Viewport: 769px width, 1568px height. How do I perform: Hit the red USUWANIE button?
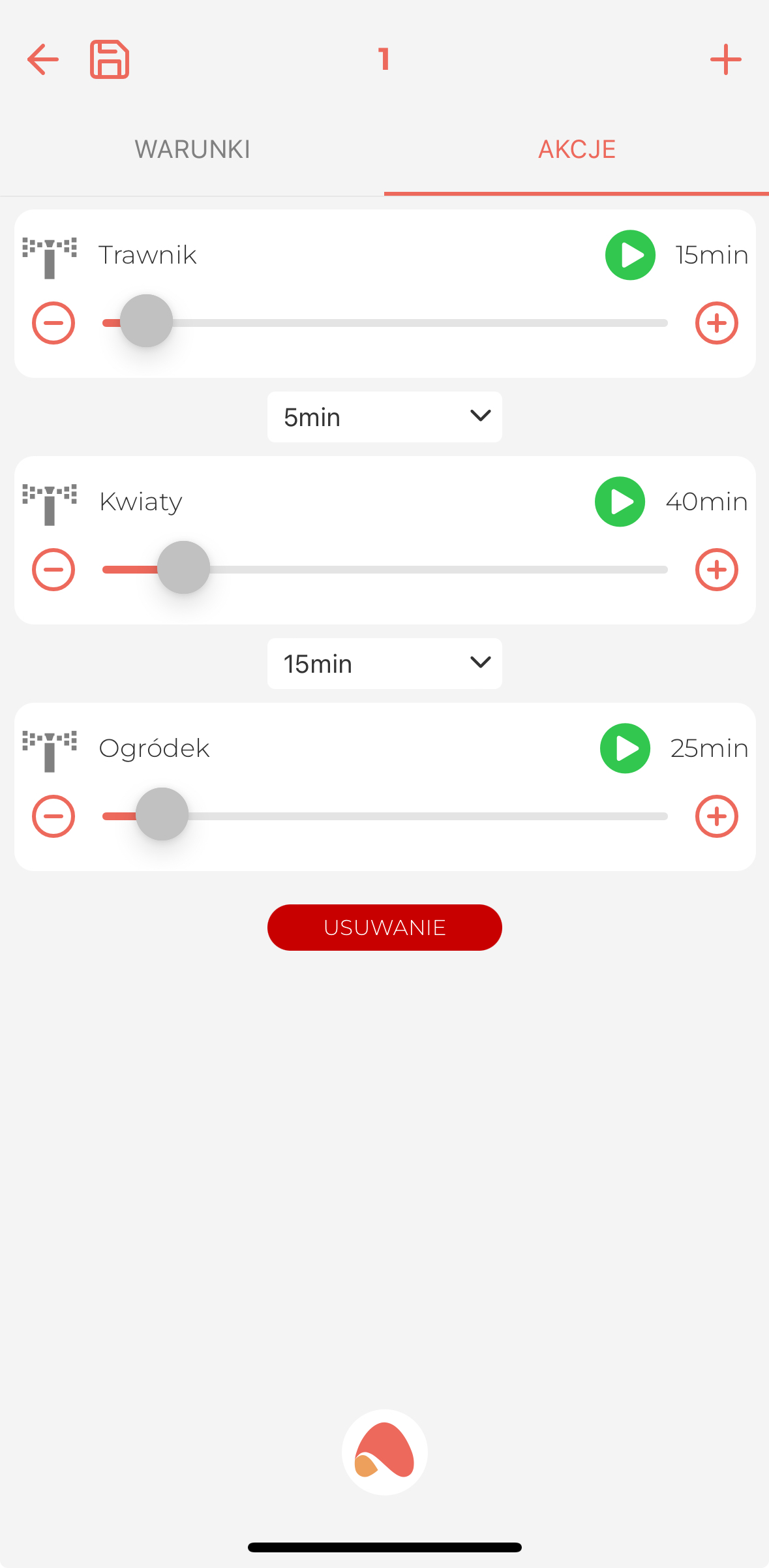(x=385, y=927)
